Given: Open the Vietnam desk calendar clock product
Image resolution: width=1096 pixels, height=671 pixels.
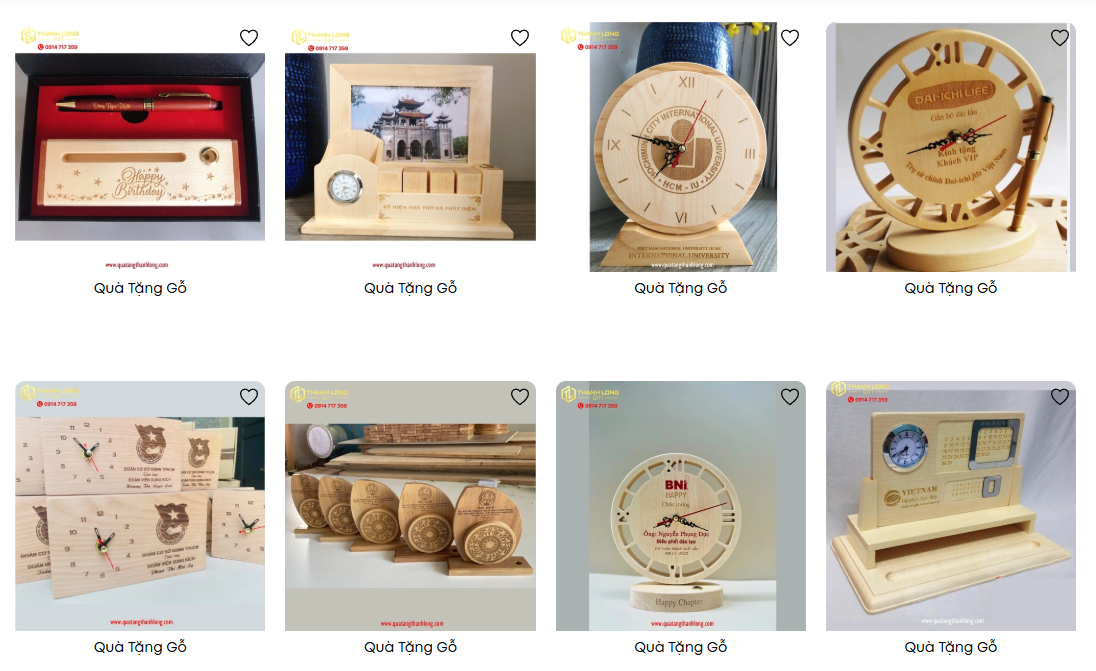Looking at the screenshot, I should 951,510.
